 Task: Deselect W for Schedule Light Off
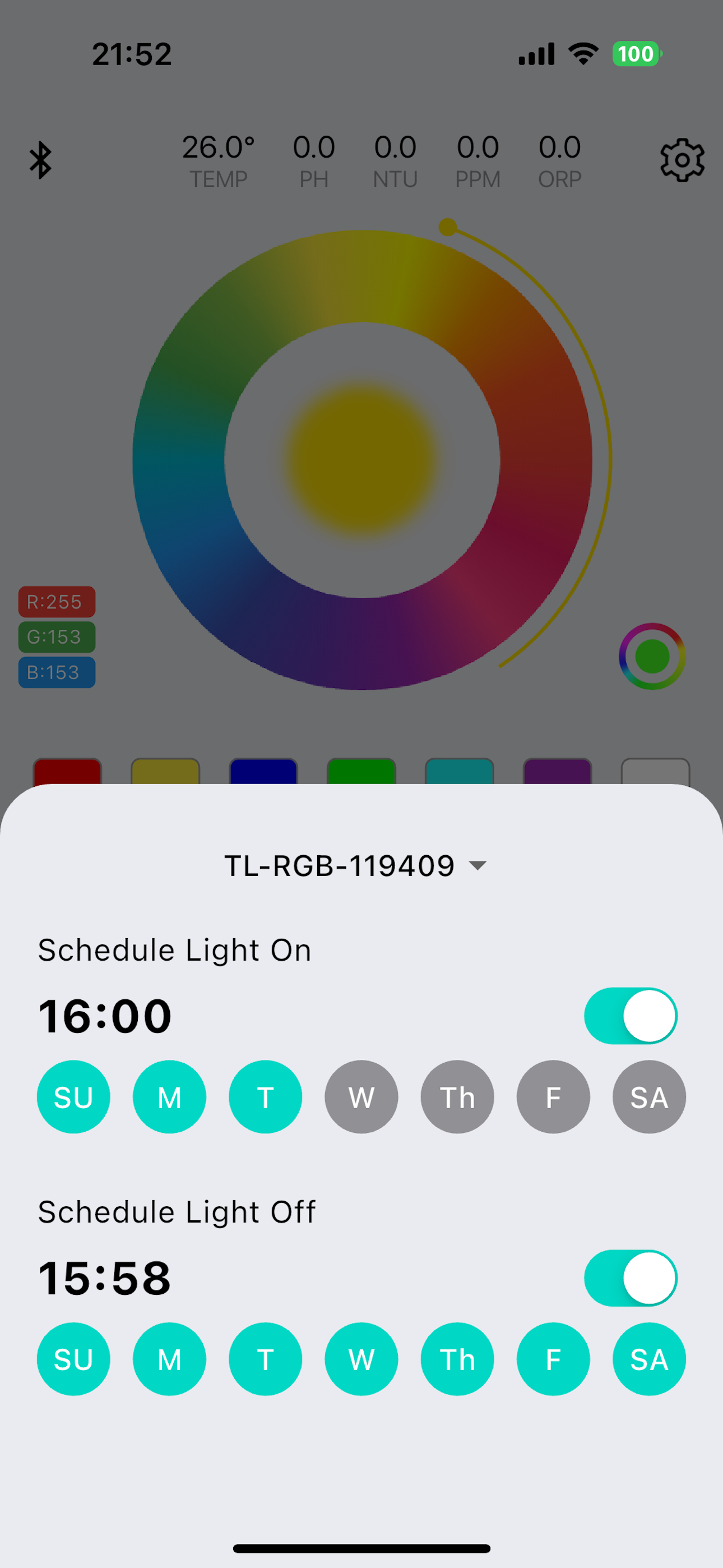(361, 1359)
